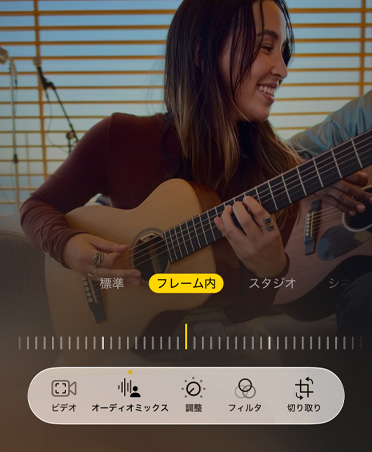Open the 調整 adjustments tool
Image resolution: width=372 pixels, height=452 pixels.
tap(193, 395)
